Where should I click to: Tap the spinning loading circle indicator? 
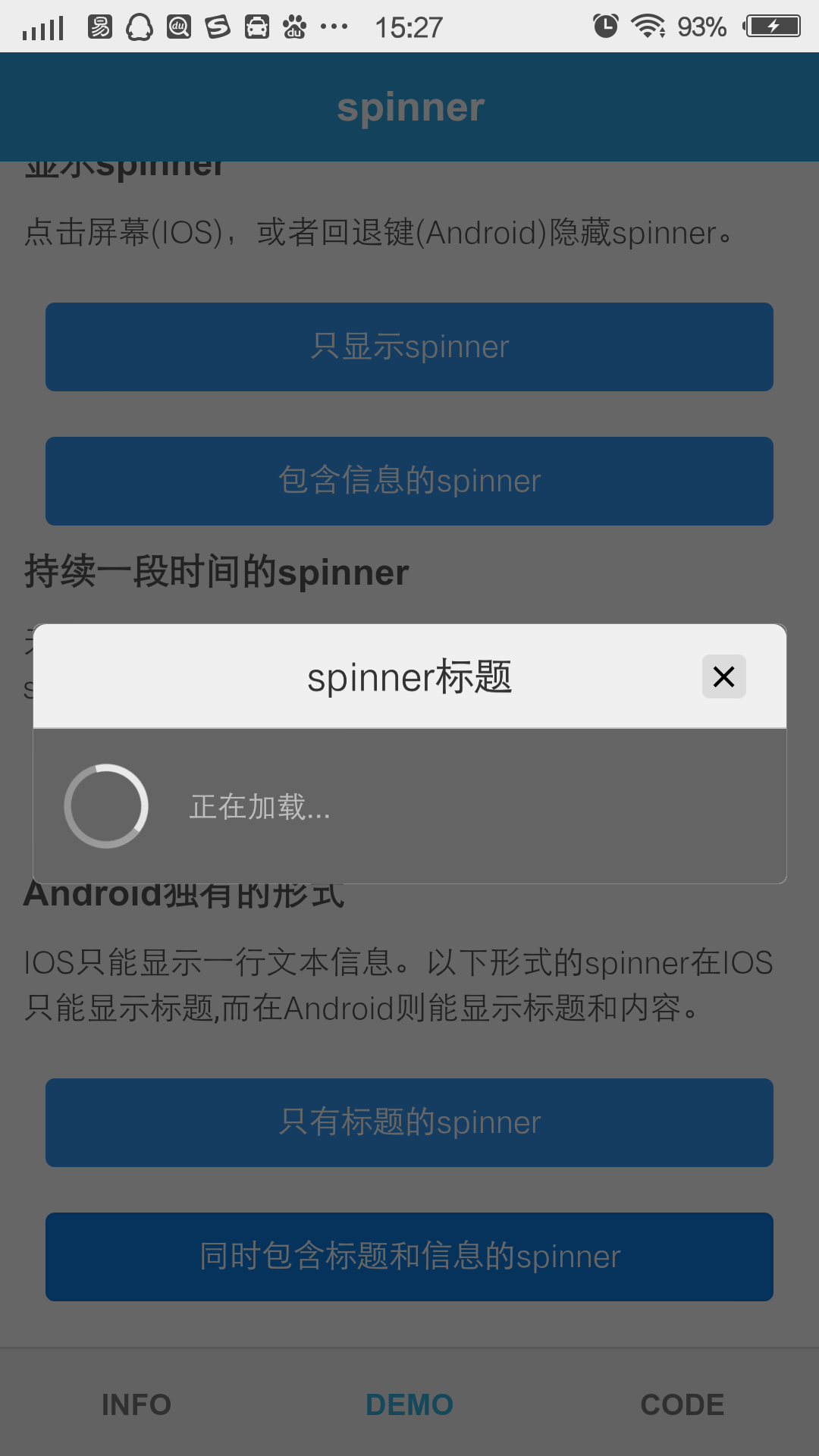tap(105, 806)
